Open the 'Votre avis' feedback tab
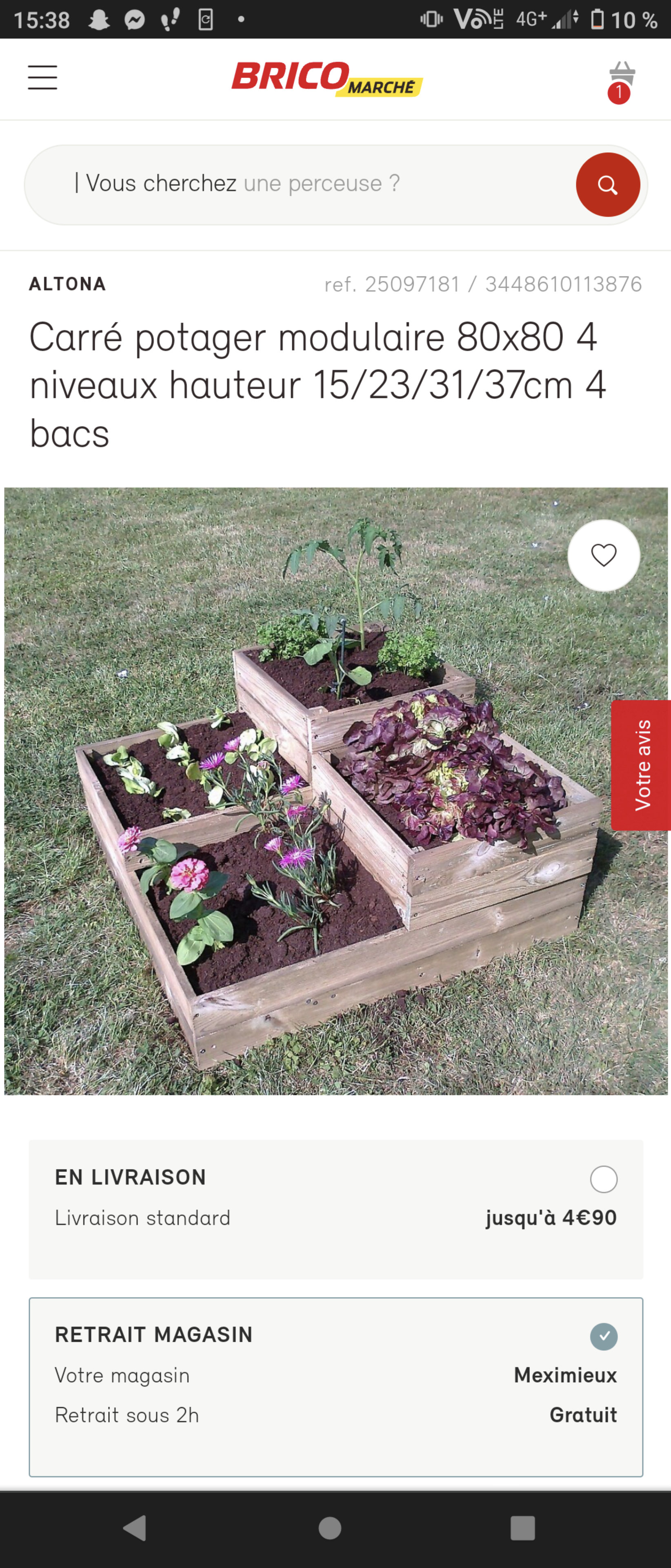The image size is (671, 1568). (x=642, y=765)
